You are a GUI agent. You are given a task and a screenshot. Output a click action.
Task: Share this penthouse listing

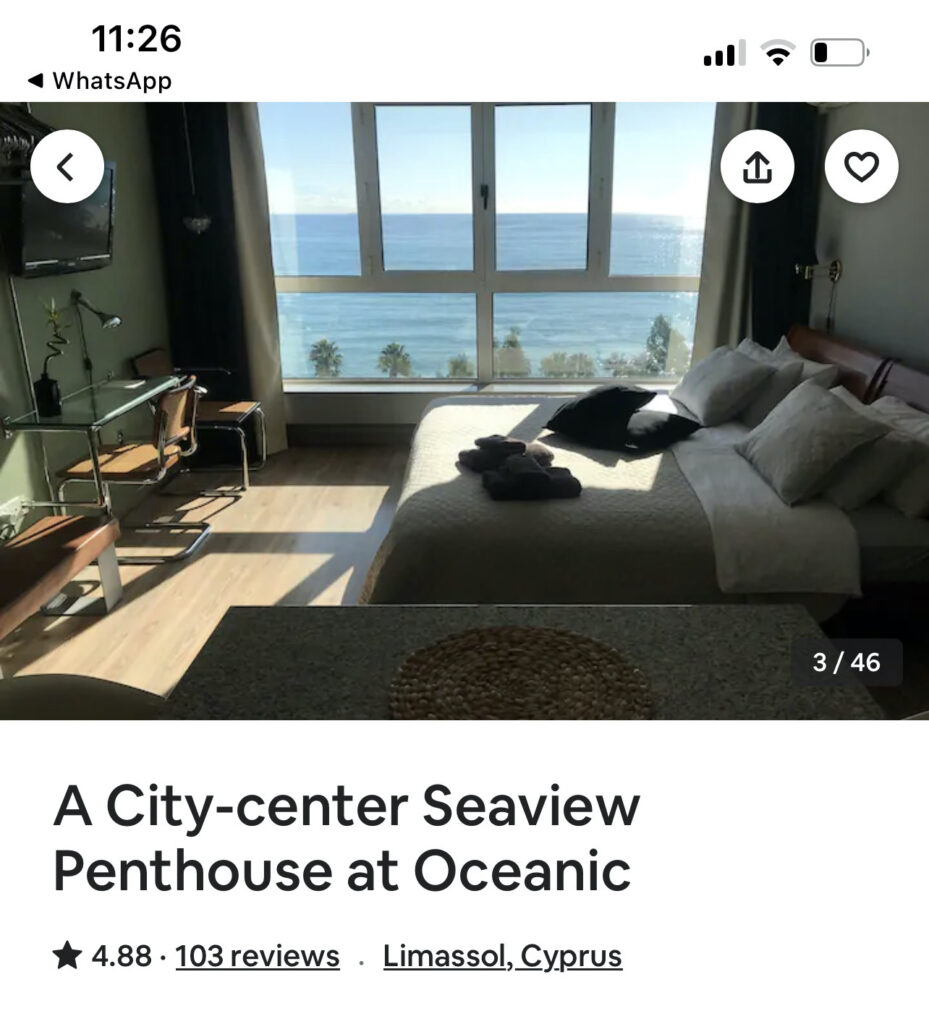tap(757, 167)
